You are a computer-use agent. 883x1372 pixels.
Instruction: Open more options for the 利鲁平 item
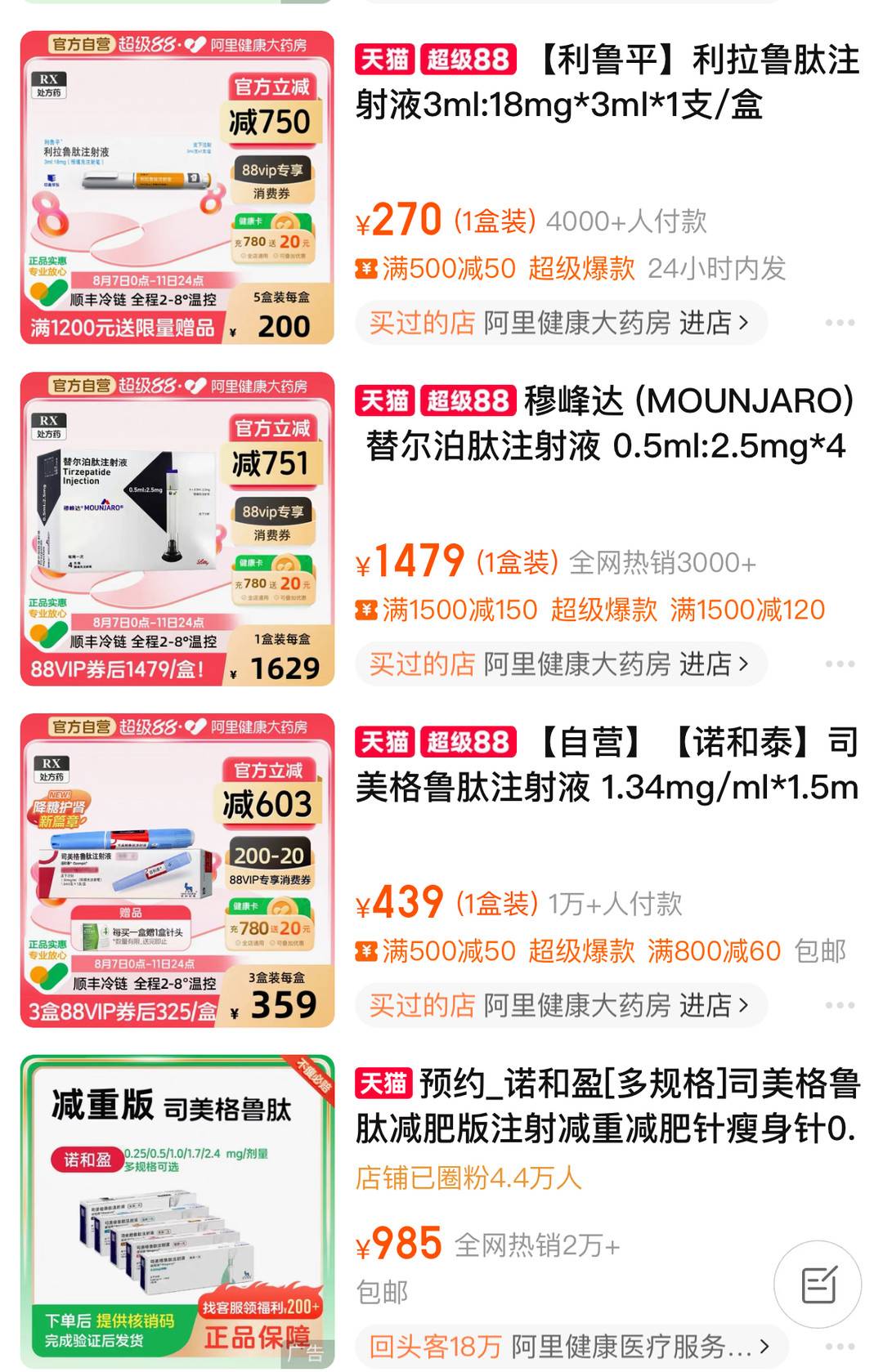point(840,323)
